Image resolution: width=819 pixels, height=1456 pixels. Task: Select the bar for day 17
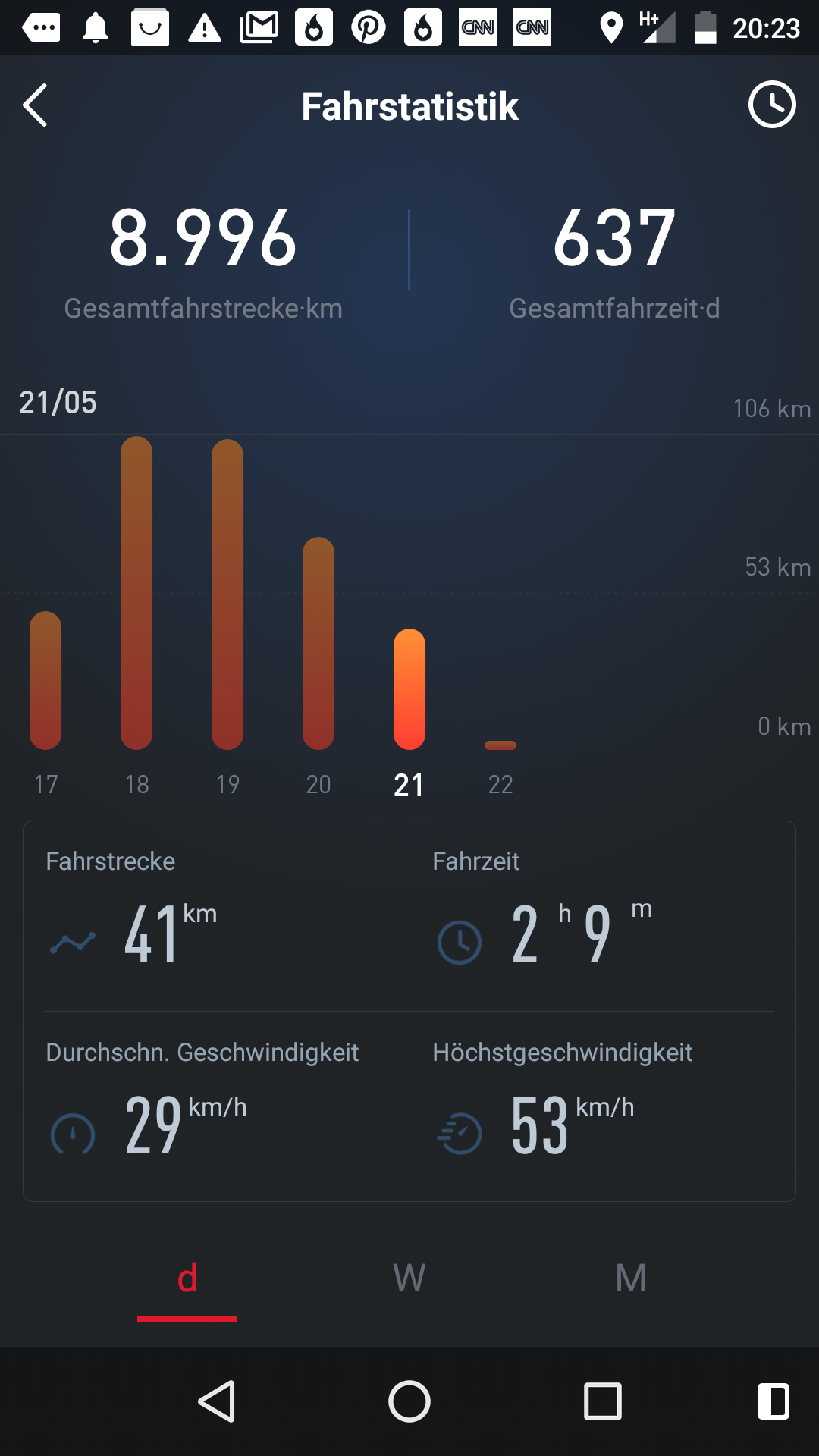click(45, 680)
